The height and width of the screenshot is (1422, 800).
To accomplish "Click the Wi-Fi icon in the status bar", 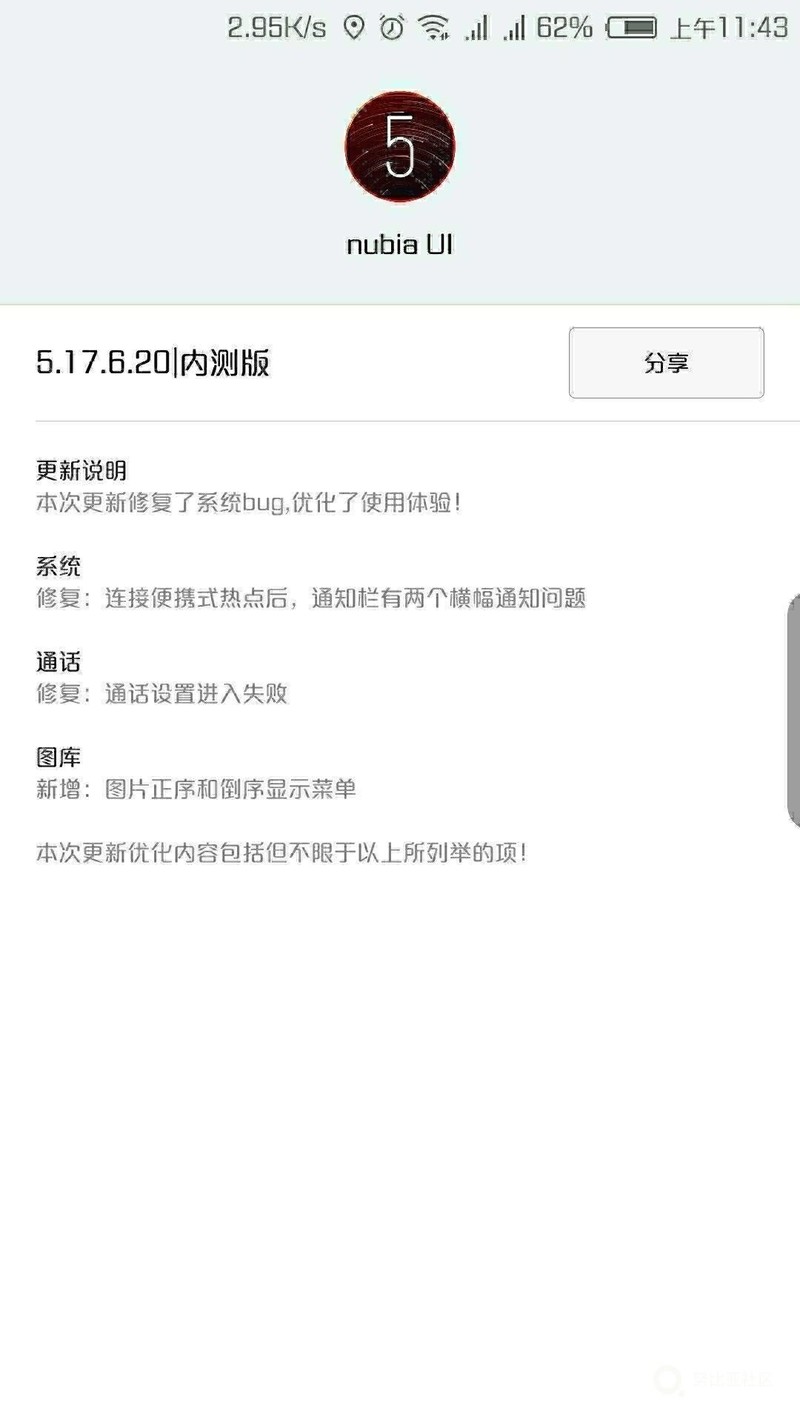I will (432, 27).
